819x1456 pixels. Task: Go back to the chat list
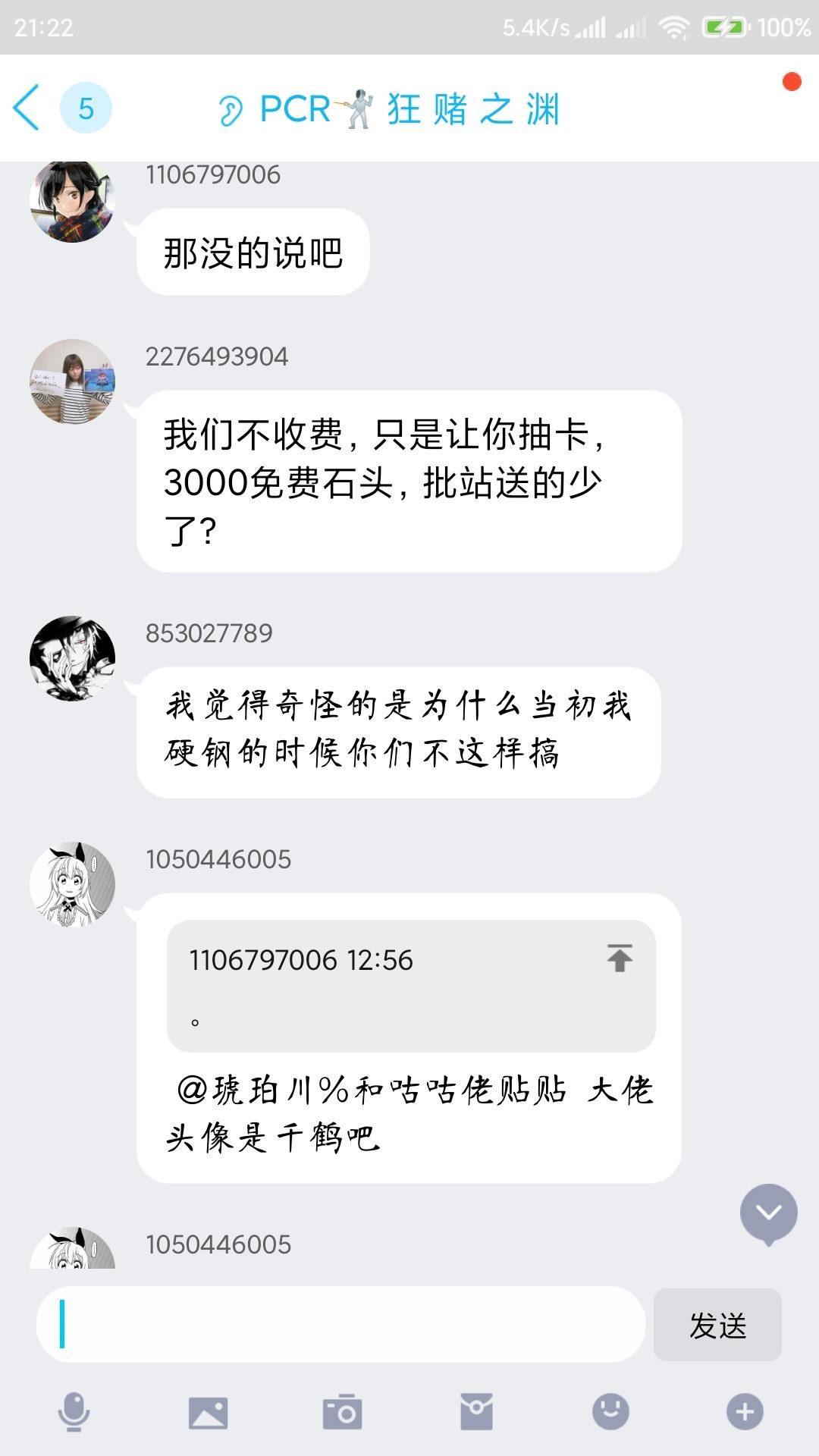(x=27, y=108)
